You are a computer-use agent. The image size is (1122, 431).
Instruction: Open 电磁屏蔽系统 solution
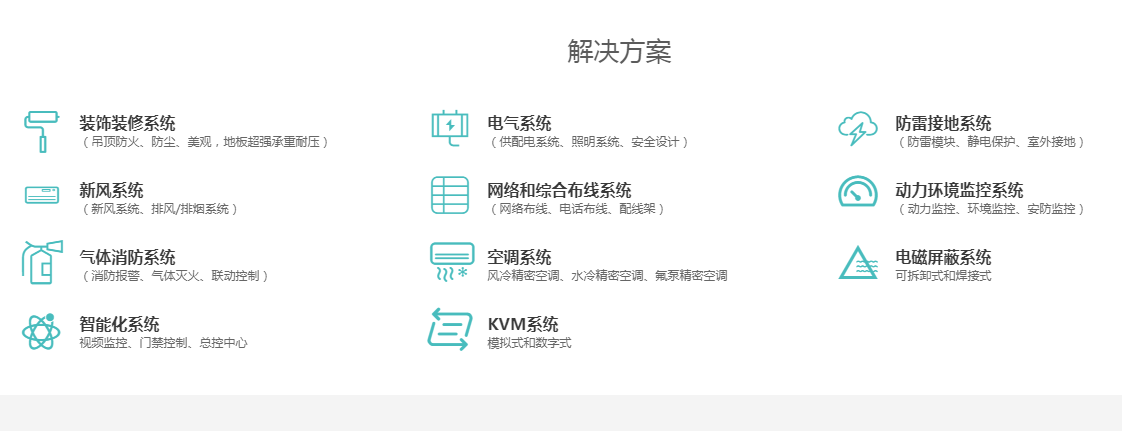(943, 257)
